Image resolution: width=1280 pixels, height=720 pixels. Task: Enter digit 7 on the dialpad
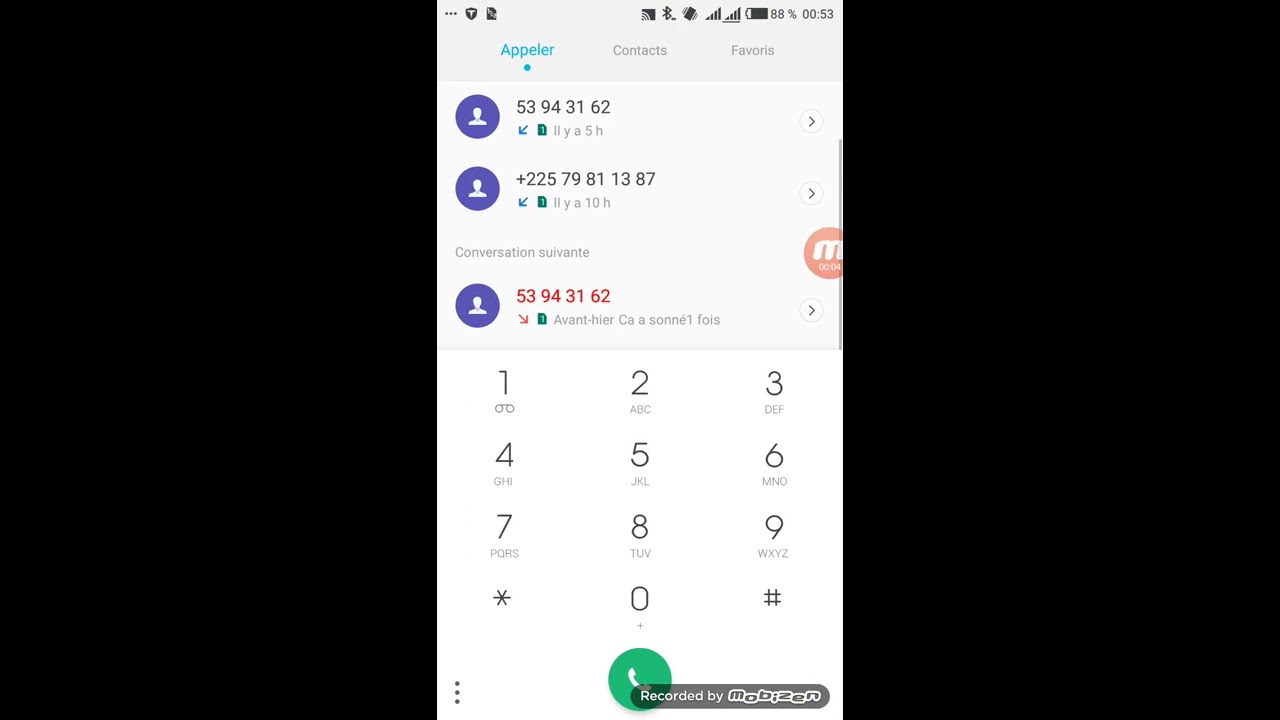coord(504,535)
